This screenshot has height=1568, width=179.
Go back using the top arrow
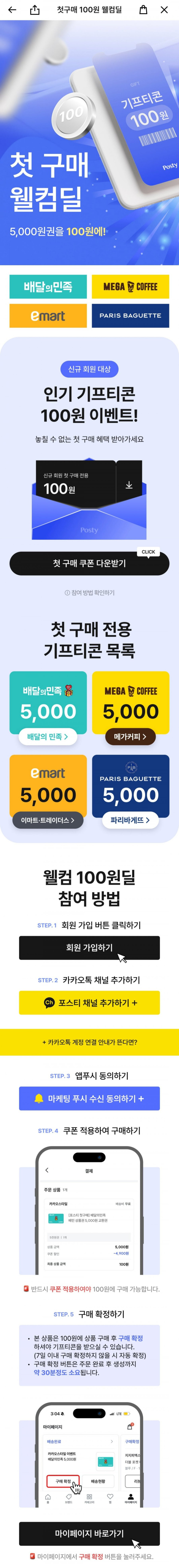coord(12,10)
